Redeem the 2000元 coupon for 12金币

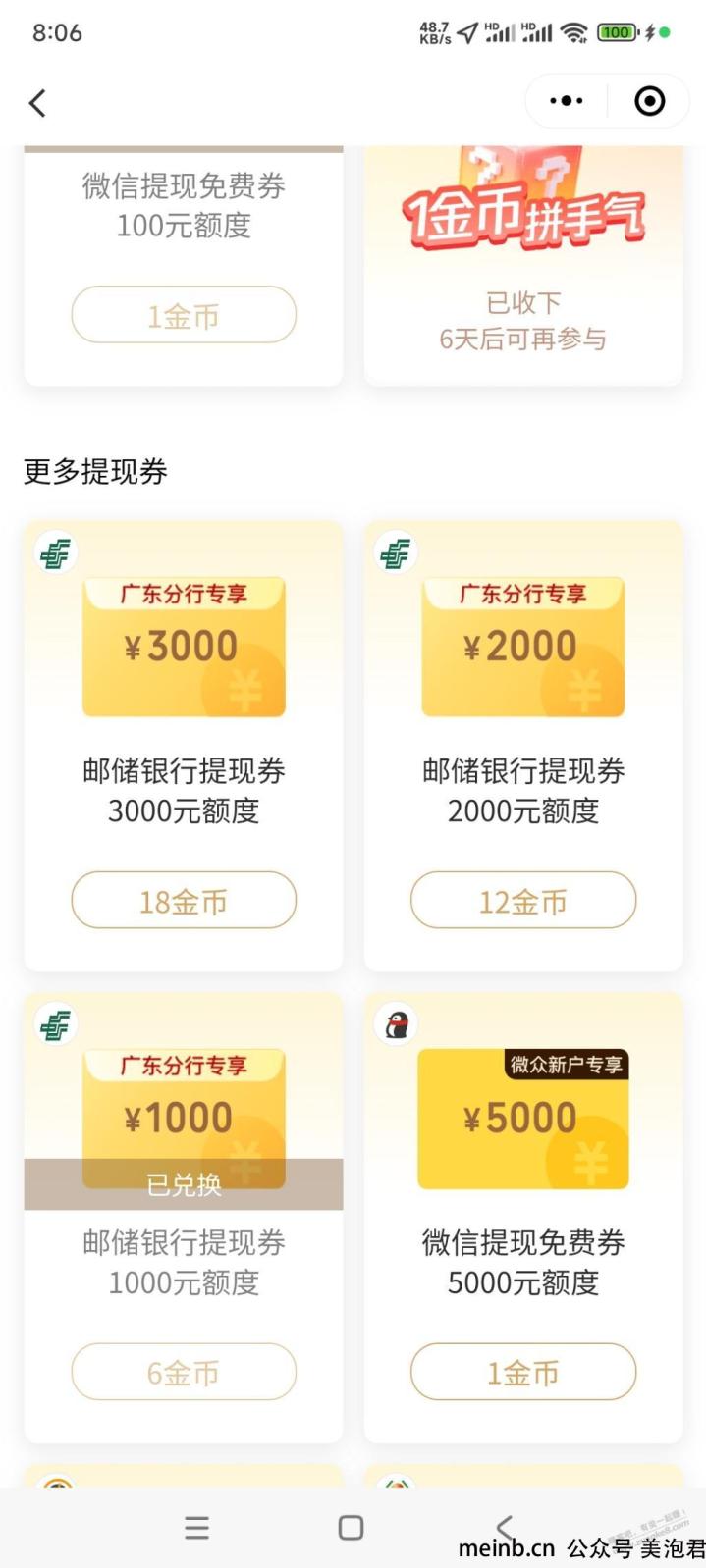pos(522,901)
